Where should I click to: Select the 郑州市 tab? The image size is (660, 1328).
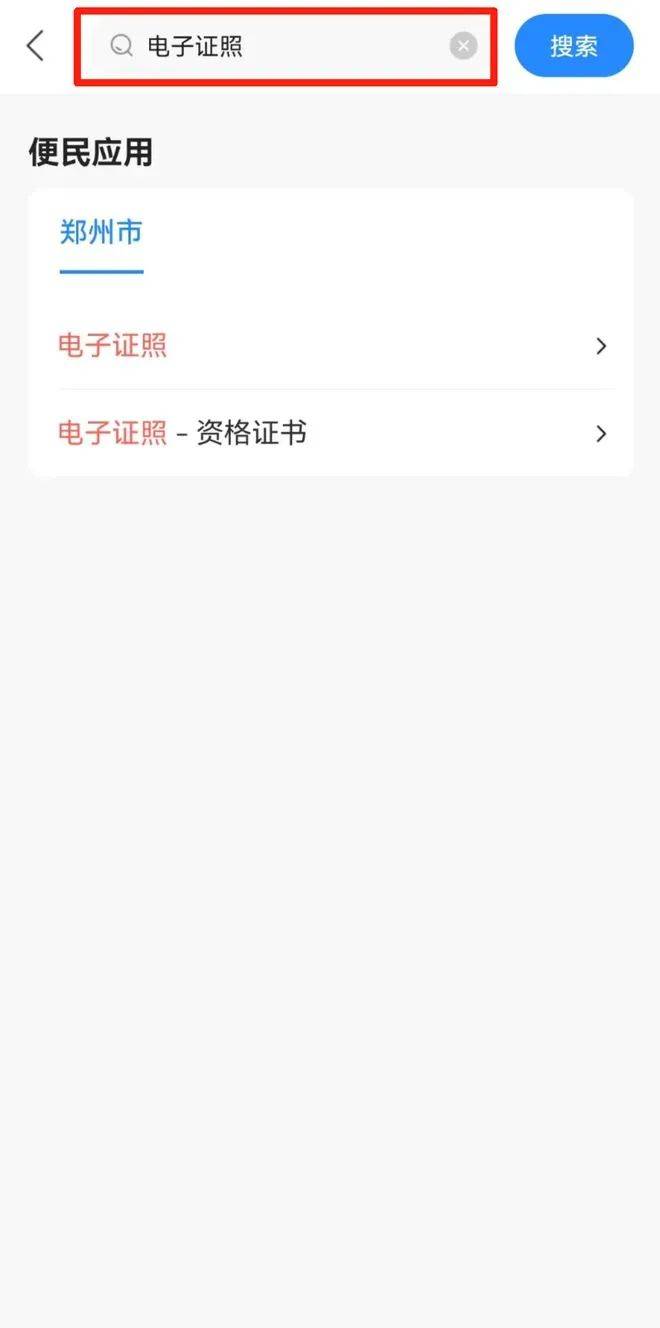click(x=101, y=233)
